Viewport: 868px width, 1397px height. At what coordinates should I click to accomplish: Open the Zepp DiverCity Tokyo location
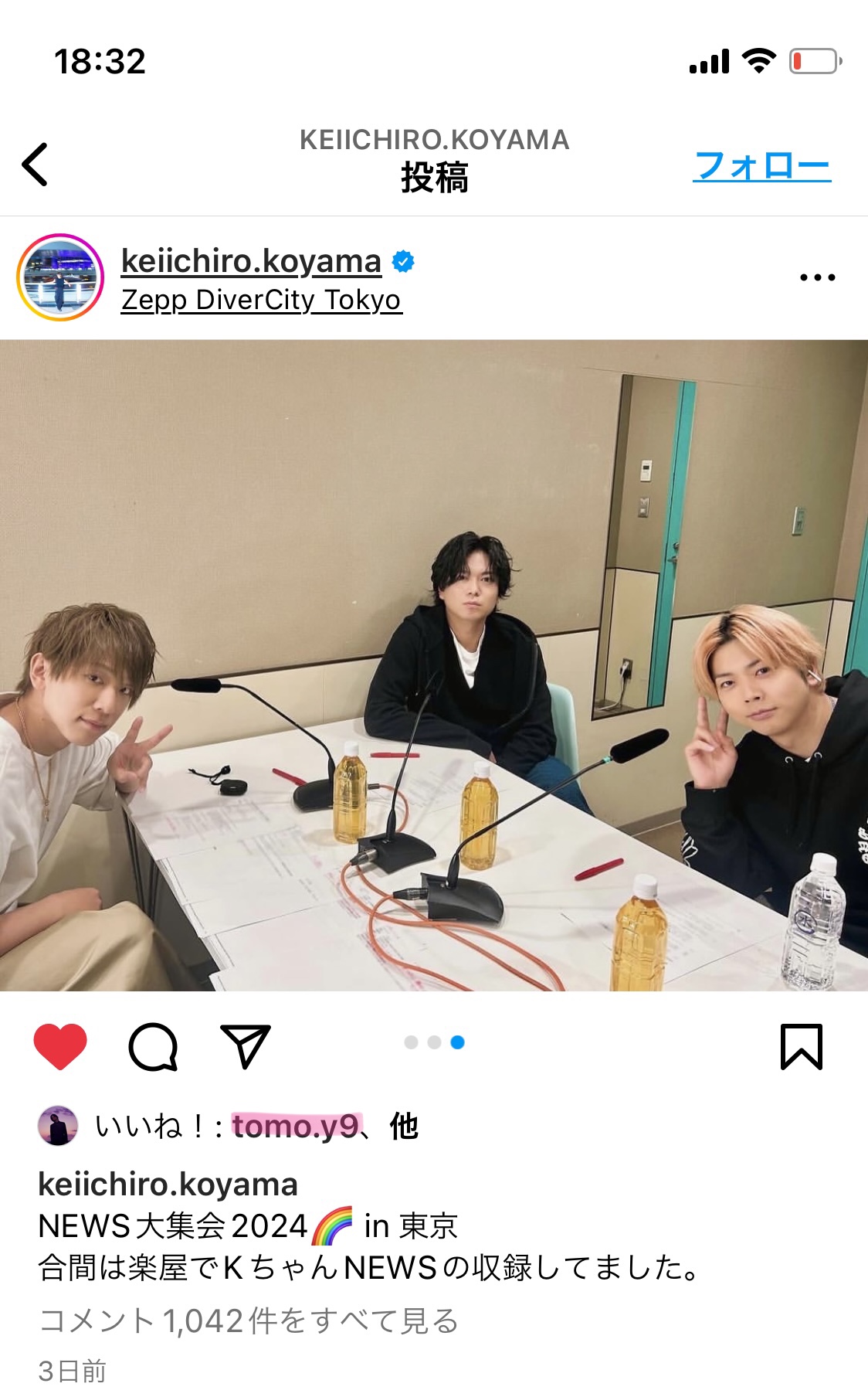[x=261, y=300]
